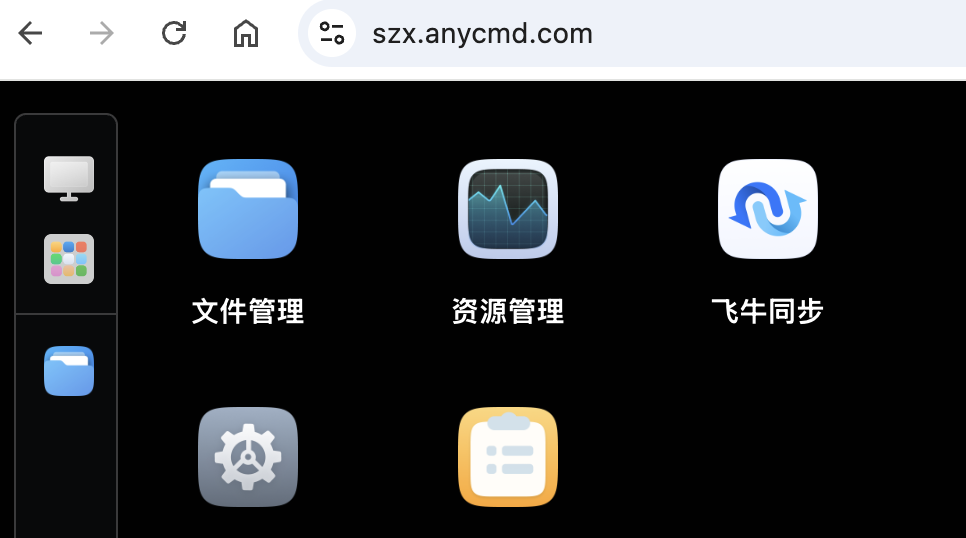Go to the browser home page
The width and height of the screenshot is (966, 538).
click(245, 34)
